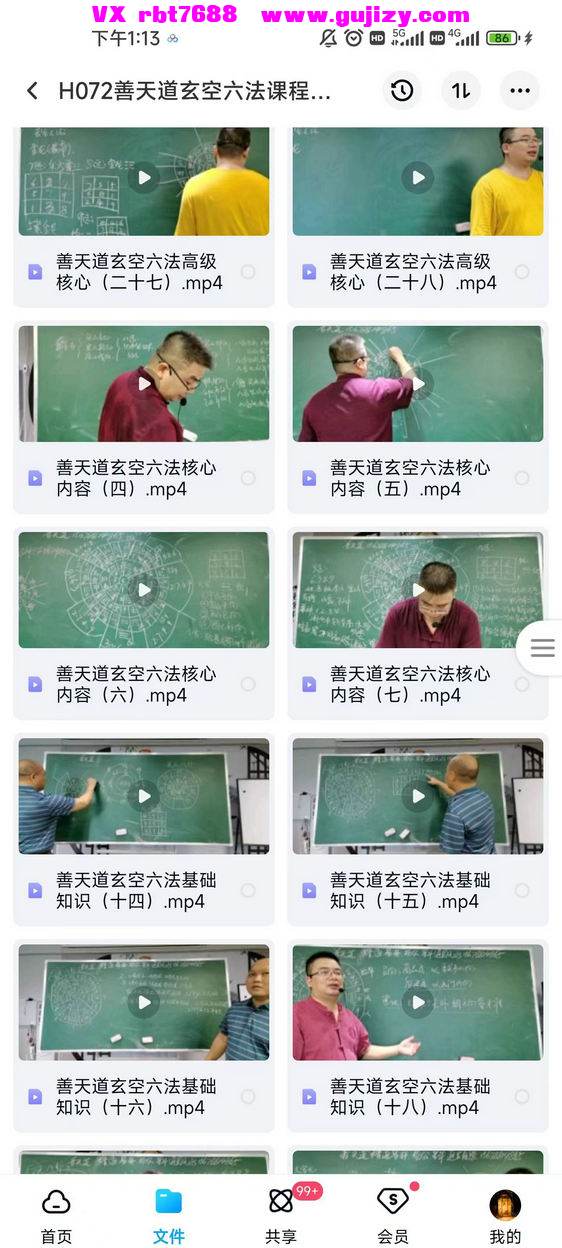The width and height of the screenshot is (562, 1248).
Task: Switch to the 我的 tab
Action: pyautogui.click(x=505, y=1215)
